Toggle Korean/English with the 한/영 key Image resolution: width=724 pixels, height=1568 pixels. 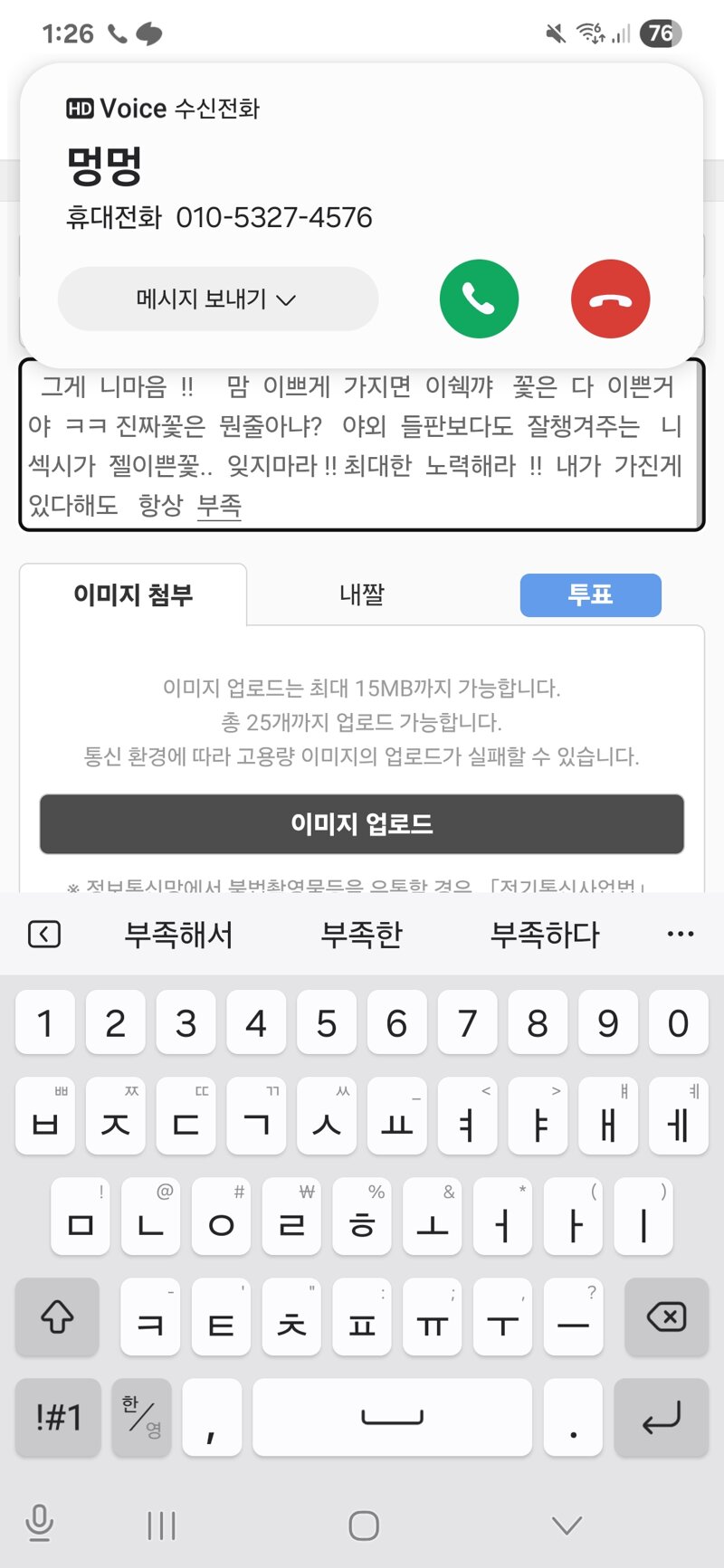[141, 1417]
